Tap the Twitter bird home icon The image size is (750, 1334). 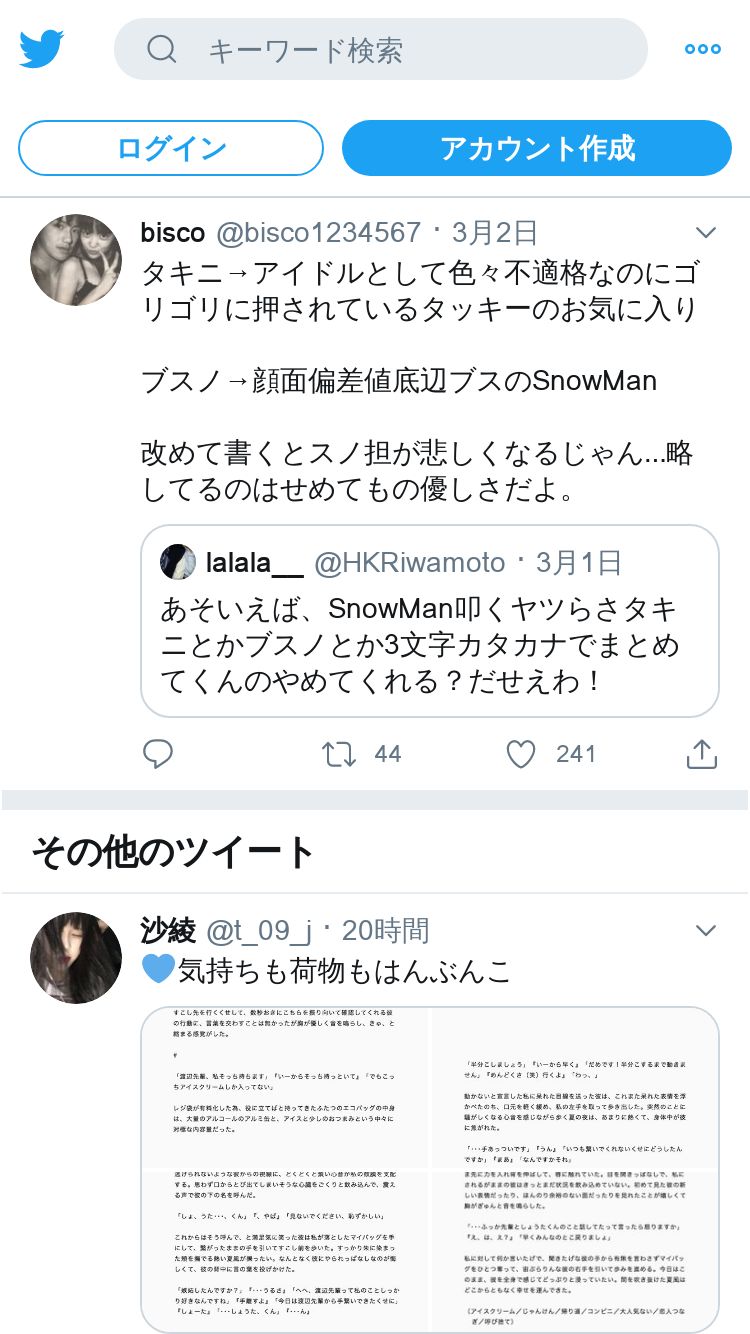point(42,49)
